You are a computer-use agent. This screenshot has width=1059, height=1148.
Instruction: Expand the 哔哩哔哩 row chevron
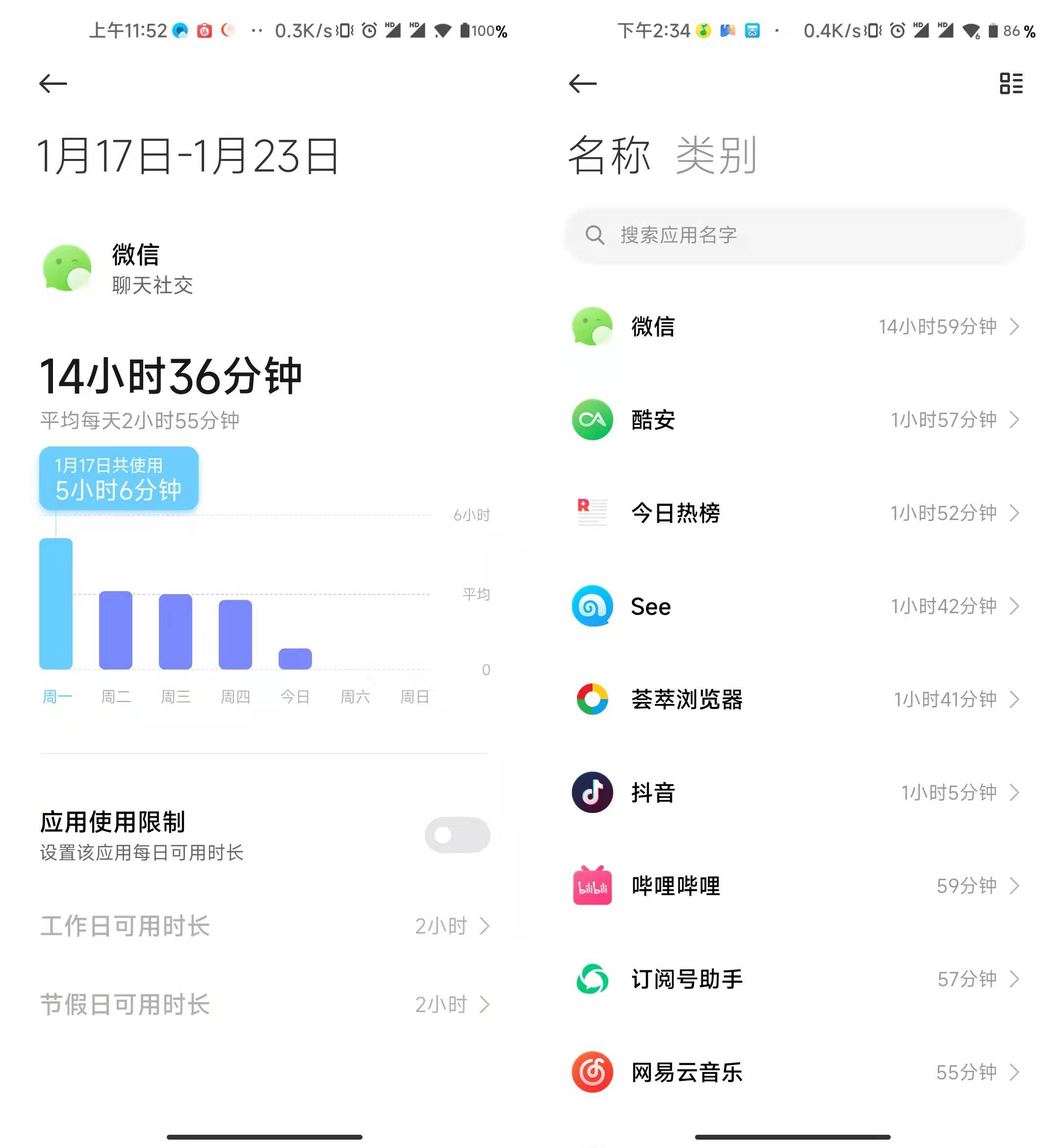[x=1015, y=886]
